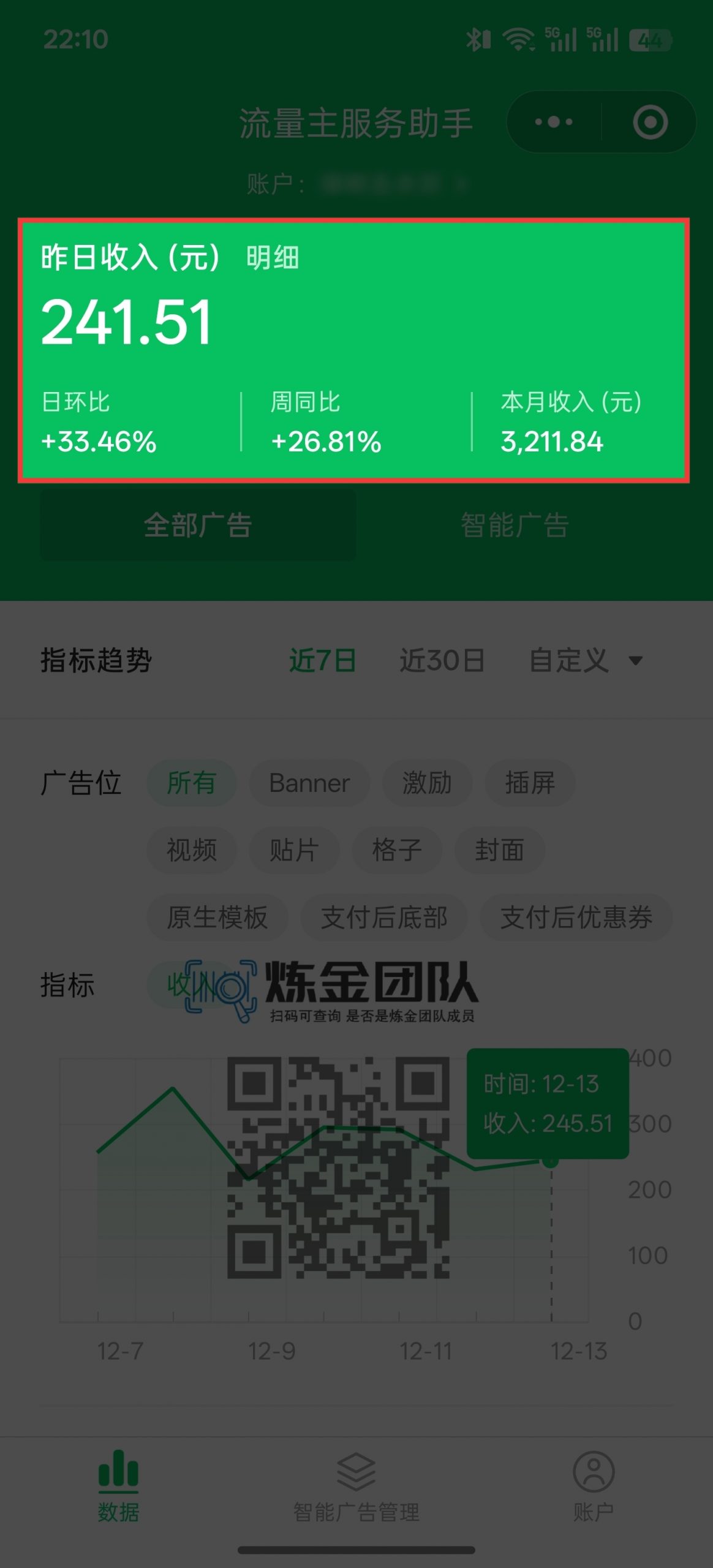Enable the 插屏 filter chip
Viewport: 713px width, 1568px height.
(x=530, y=783)
